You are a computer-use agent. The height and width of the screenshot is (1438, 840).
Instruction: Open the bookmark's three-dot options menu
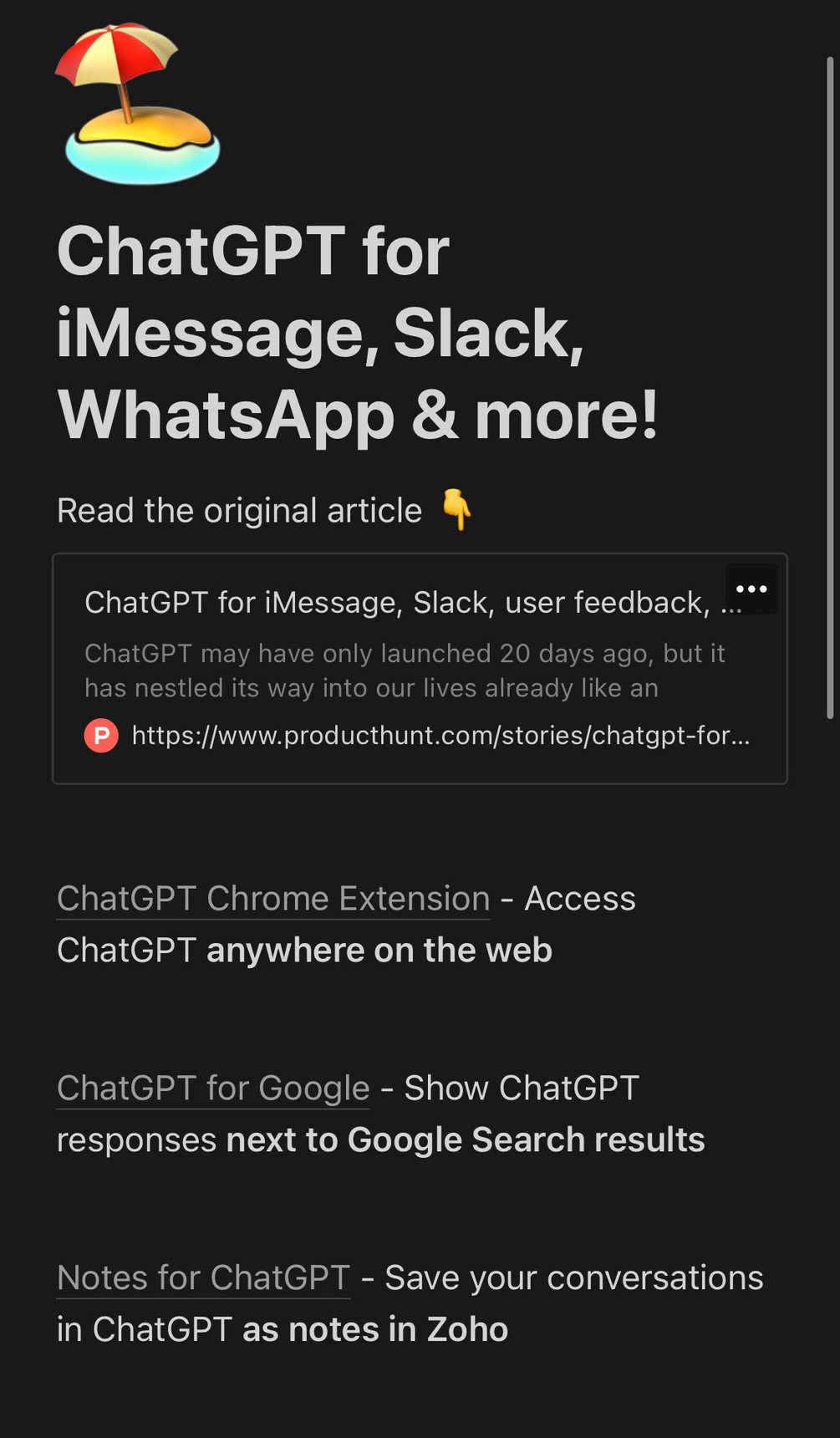click(x=751, y=589)
